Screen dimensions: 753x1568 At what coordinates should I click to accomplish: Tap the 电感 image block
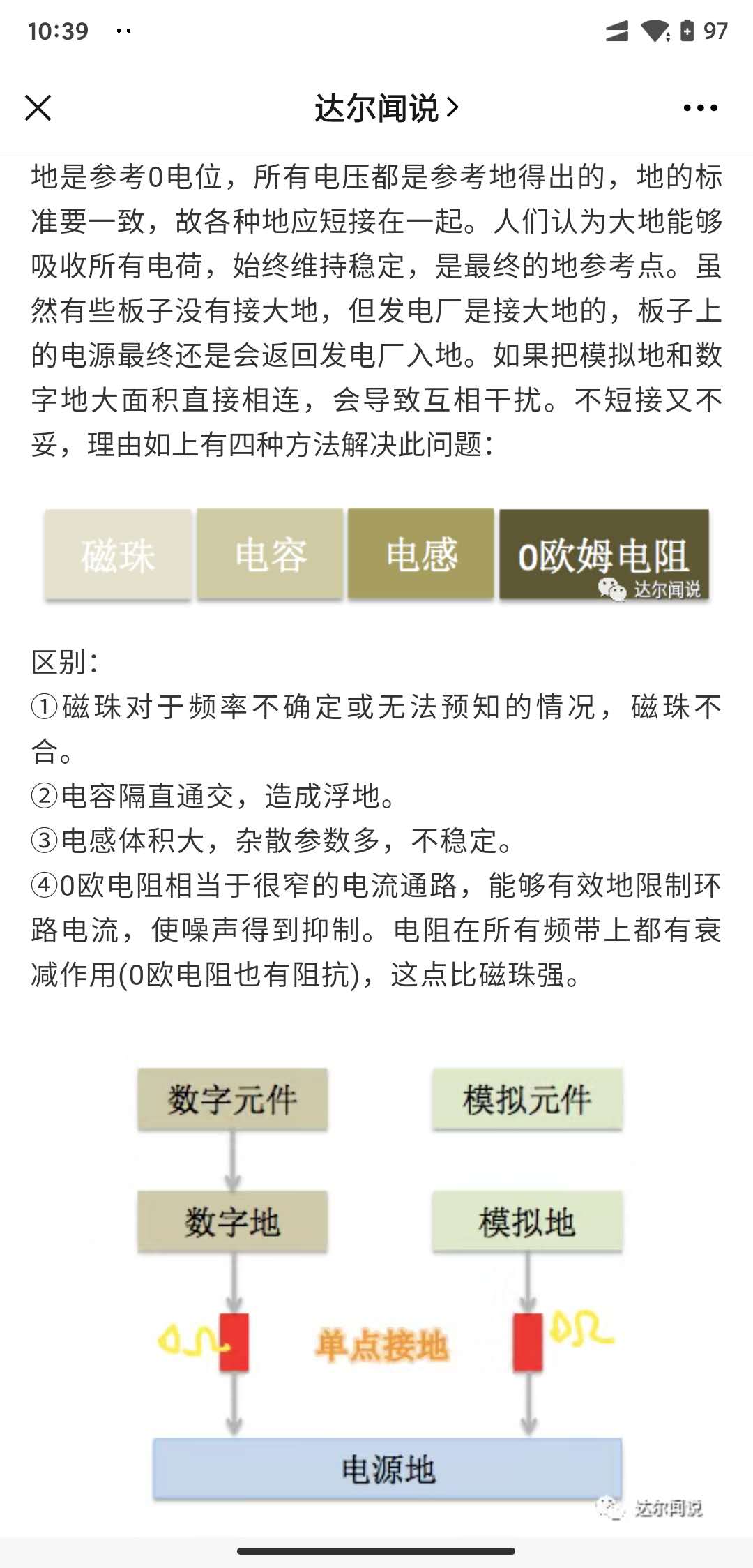(x=422, y=555)
